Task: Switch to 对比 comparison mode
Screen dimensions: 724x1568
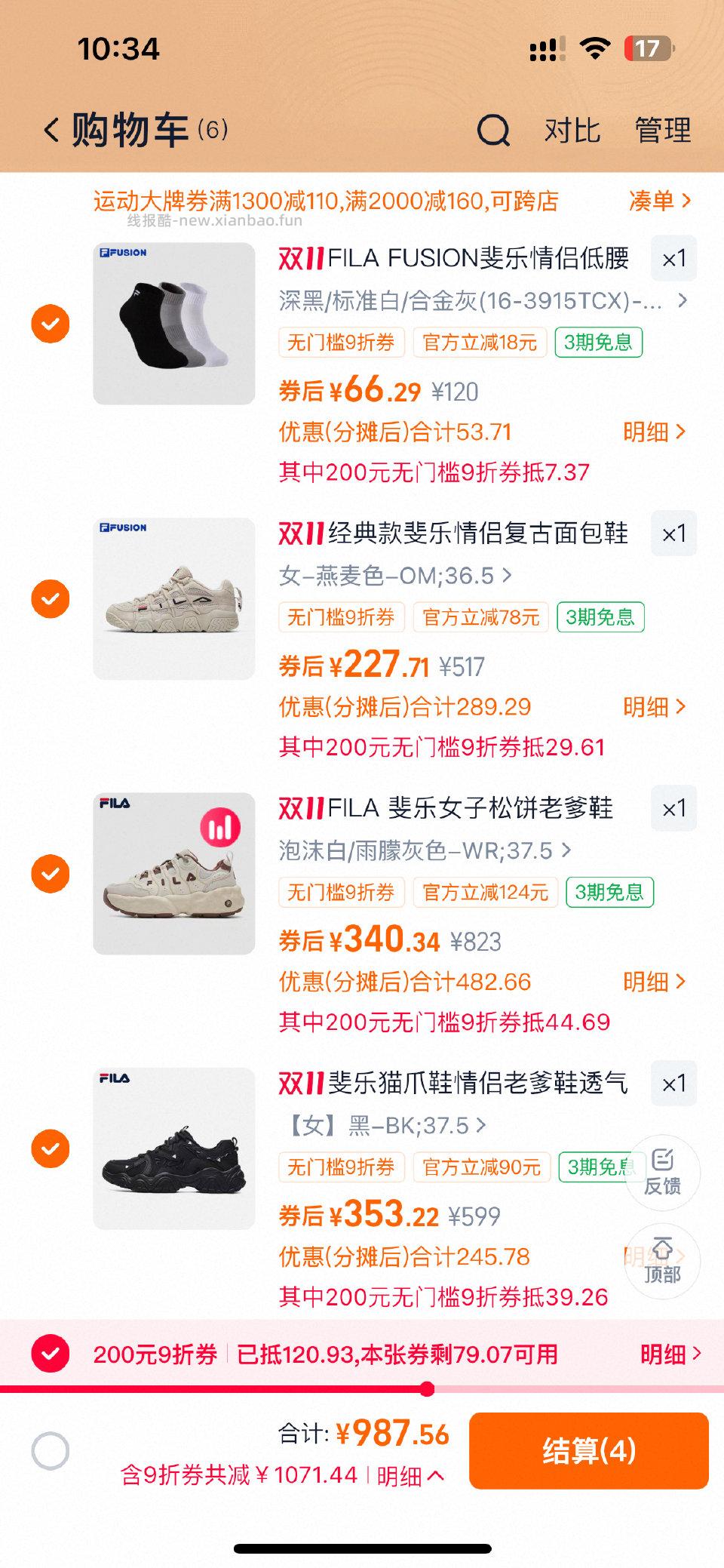Action: coord(571,129)
